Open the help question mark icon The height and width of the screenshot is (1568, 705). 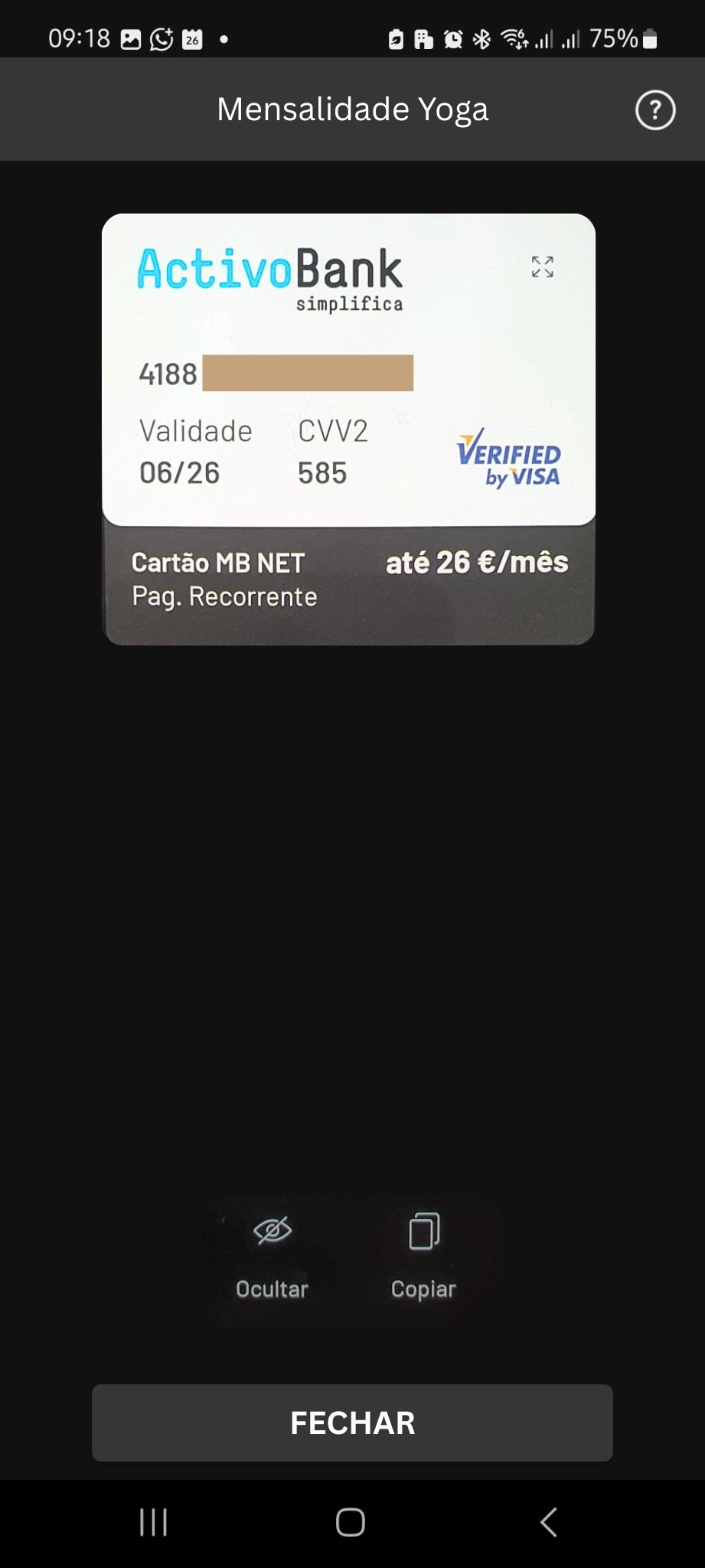tap(654, 110)
